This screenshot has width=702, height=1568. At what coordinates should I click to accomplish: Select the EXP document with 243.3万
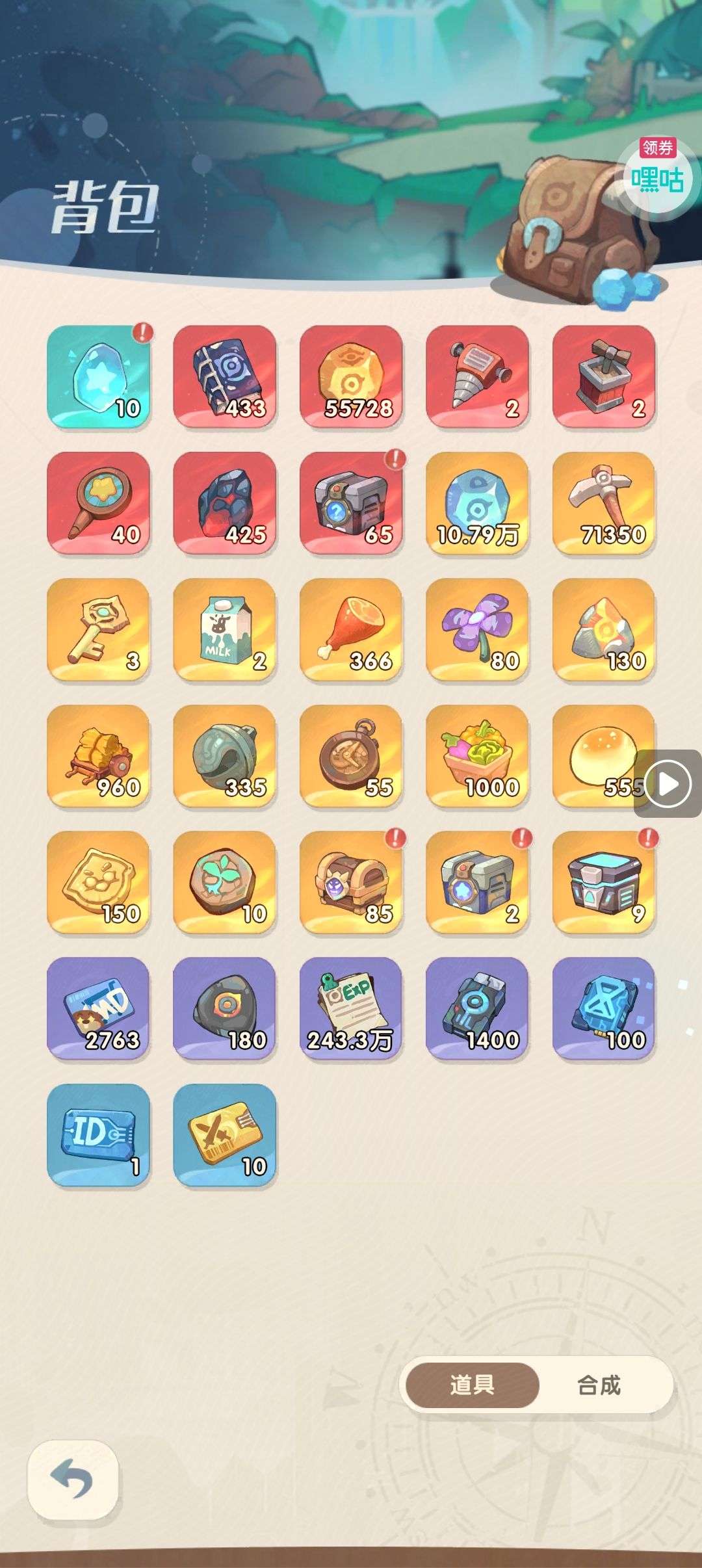click(351, 1008)
